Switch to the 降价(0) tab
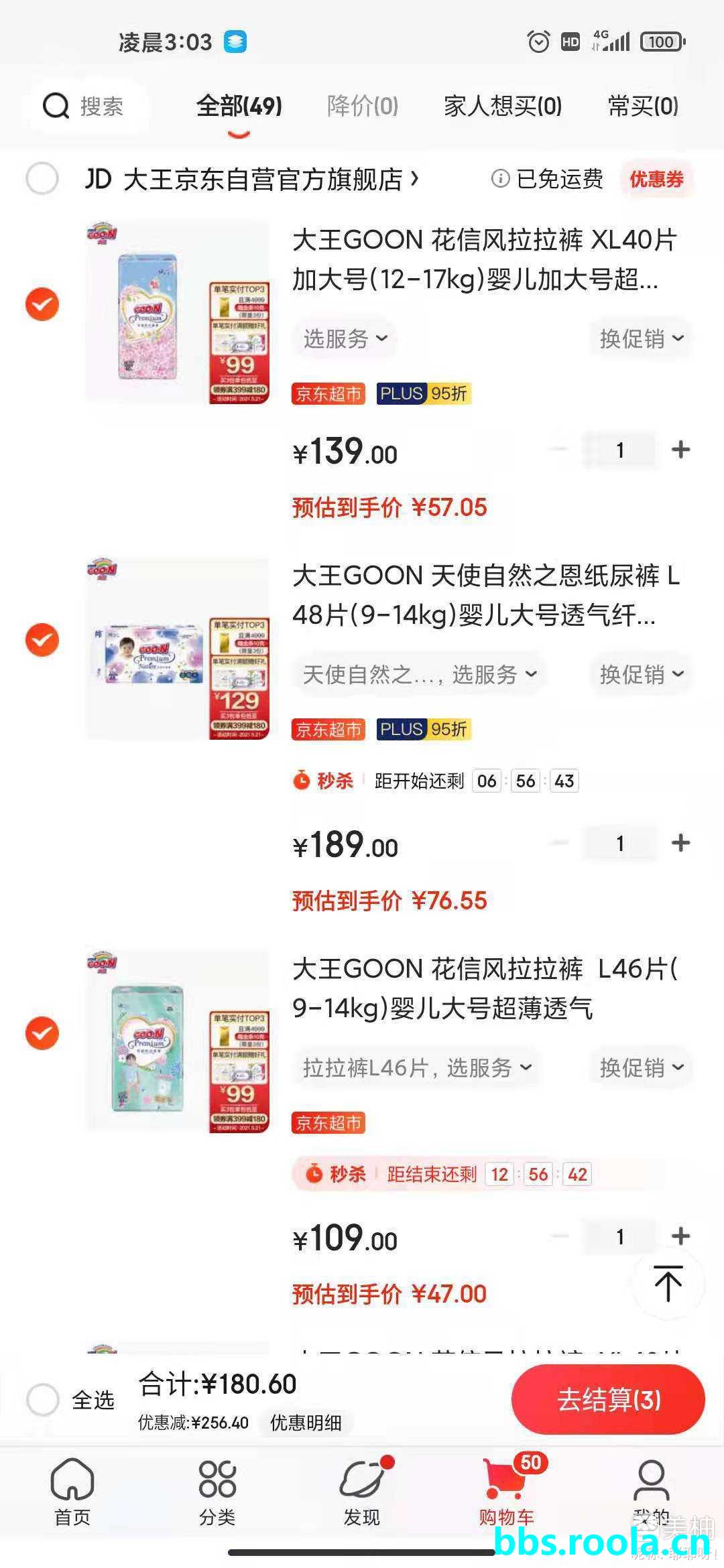Viewport: 724px width, 1568px height. [x=363, y=106]
